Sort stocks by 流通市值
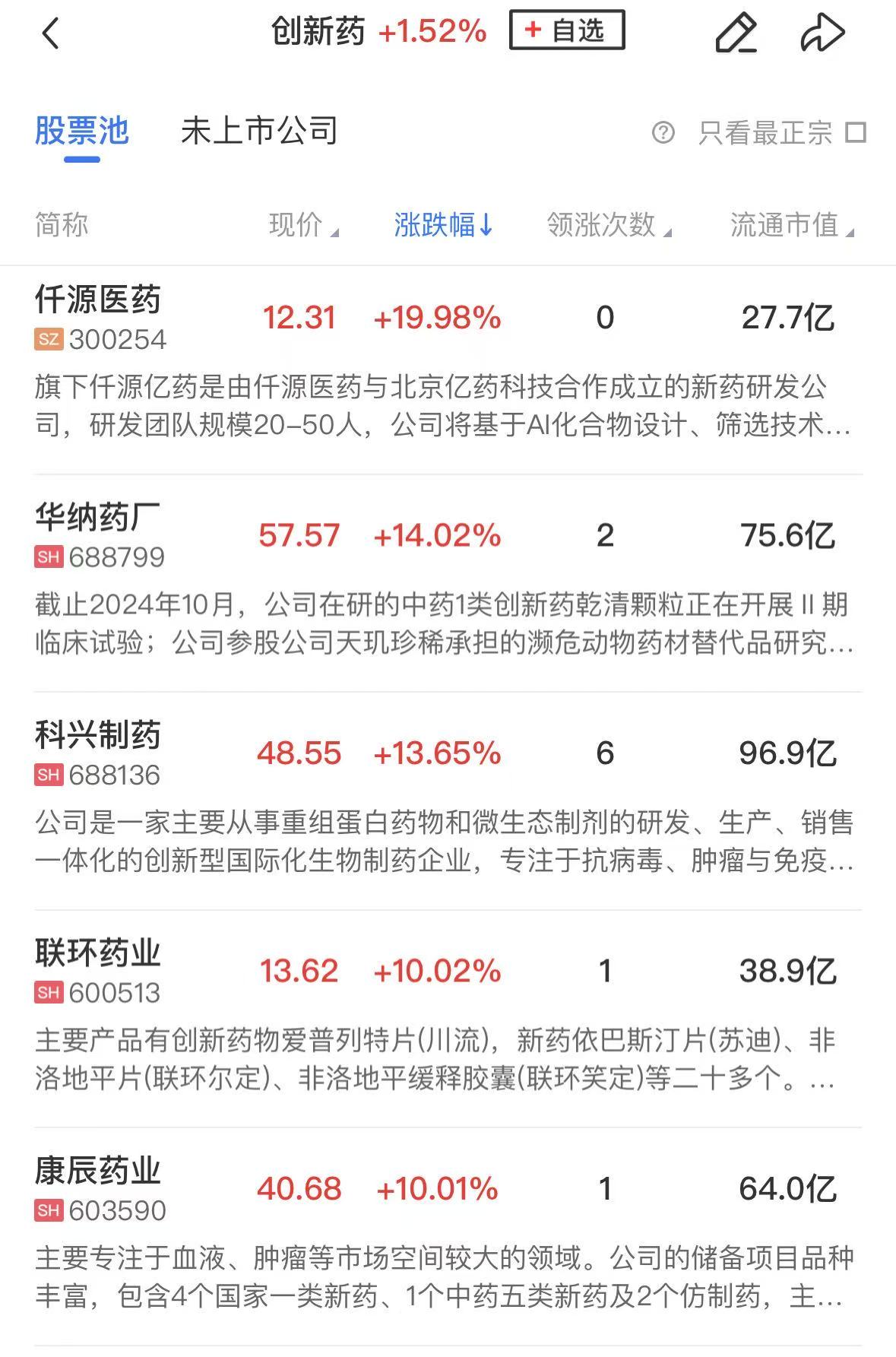 [791, 225]
